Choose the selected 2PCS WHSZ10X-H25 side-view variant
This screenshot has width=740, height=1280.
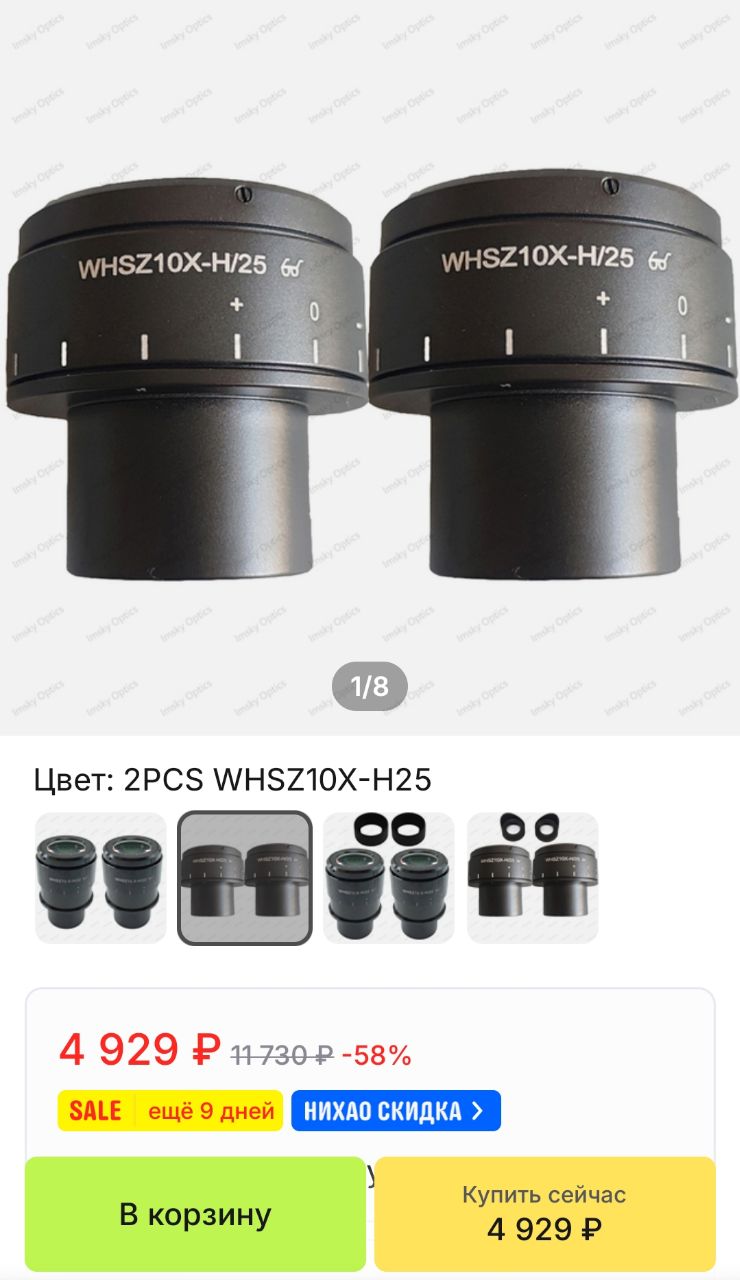245,878
